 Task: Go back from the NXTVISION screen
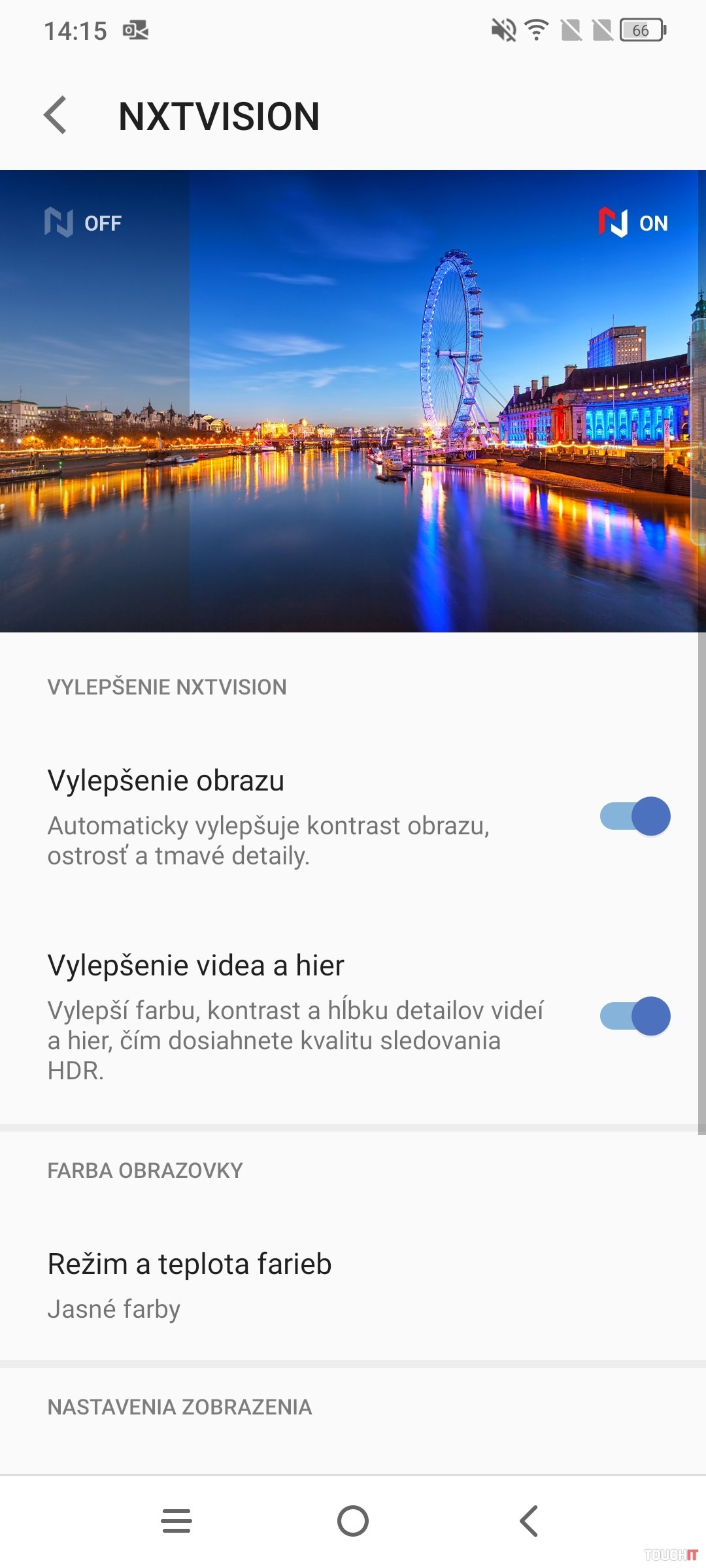tap(56, 116)
